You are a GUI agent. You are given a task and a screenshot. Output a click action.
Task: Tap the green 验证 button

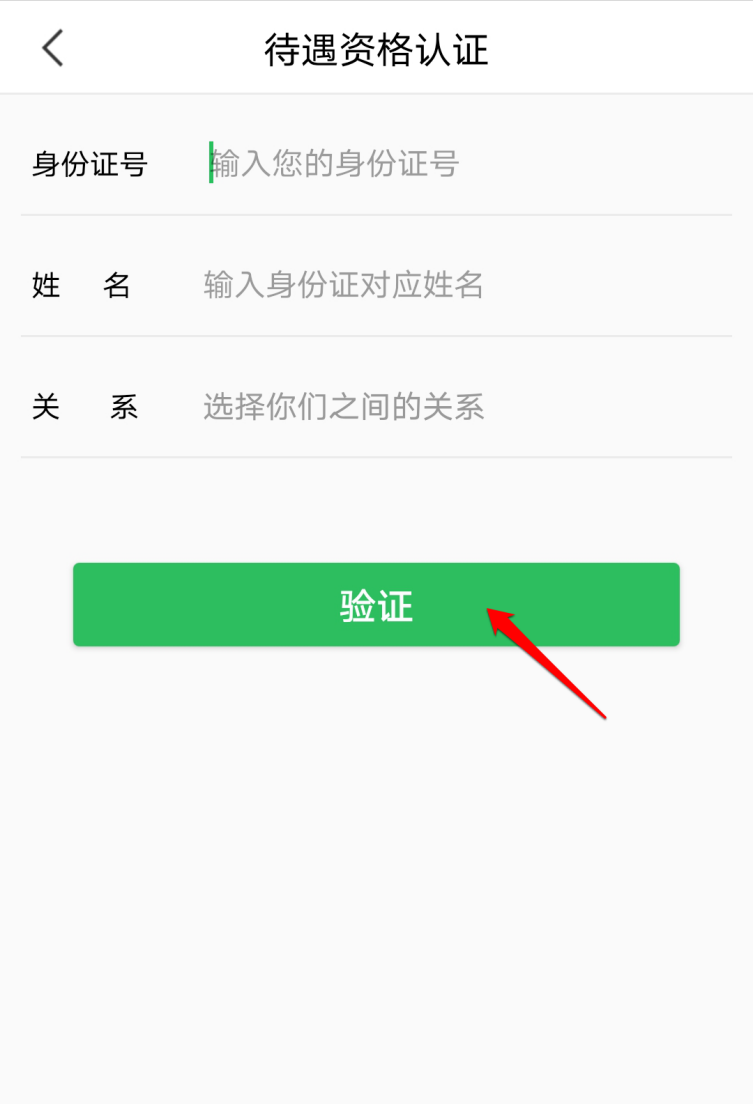(376, 605)
